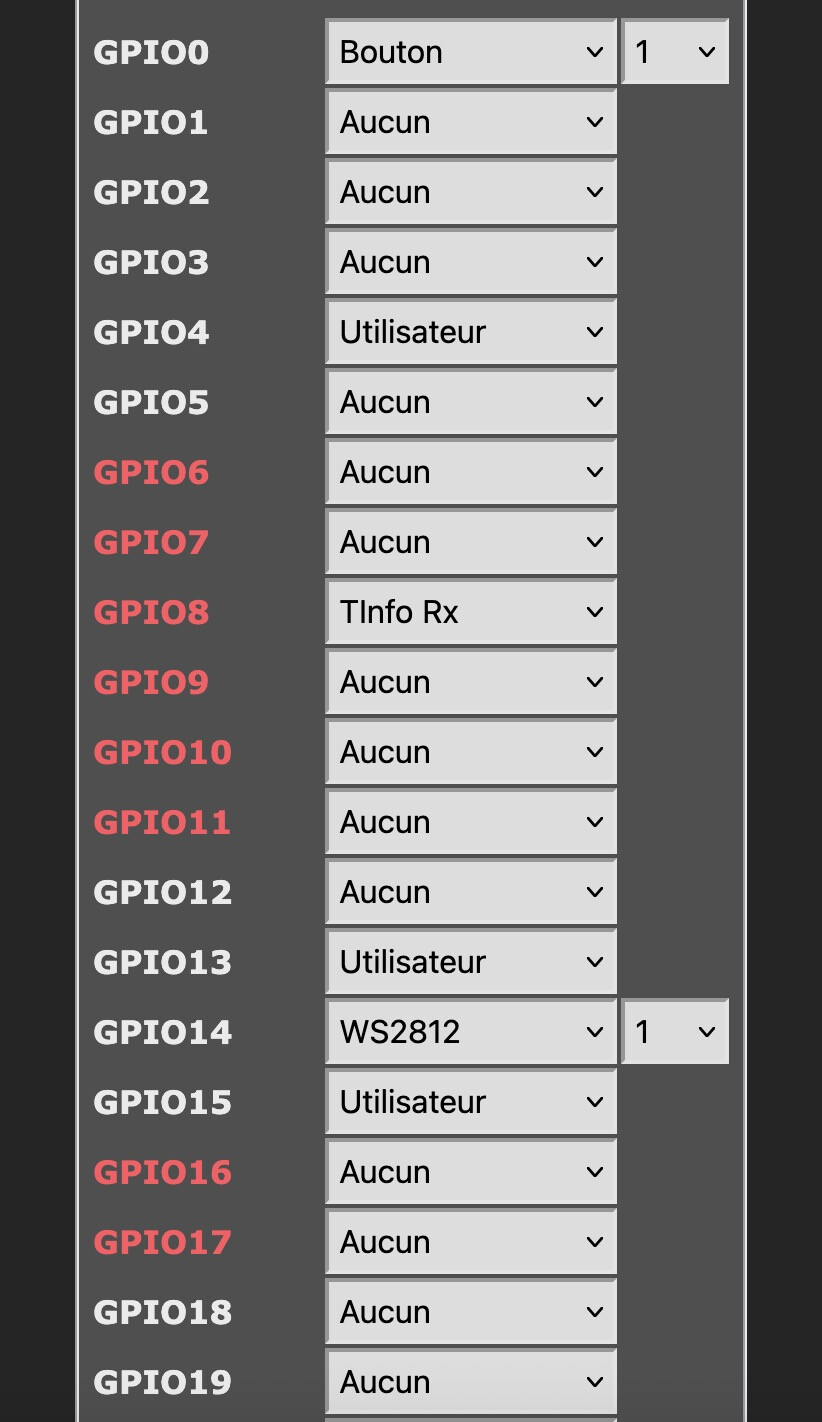Screen dimensions: 822x1422
Task: Open the GPIO8 TInfo Rx dropdown
Action: click(x=471, y=612)
